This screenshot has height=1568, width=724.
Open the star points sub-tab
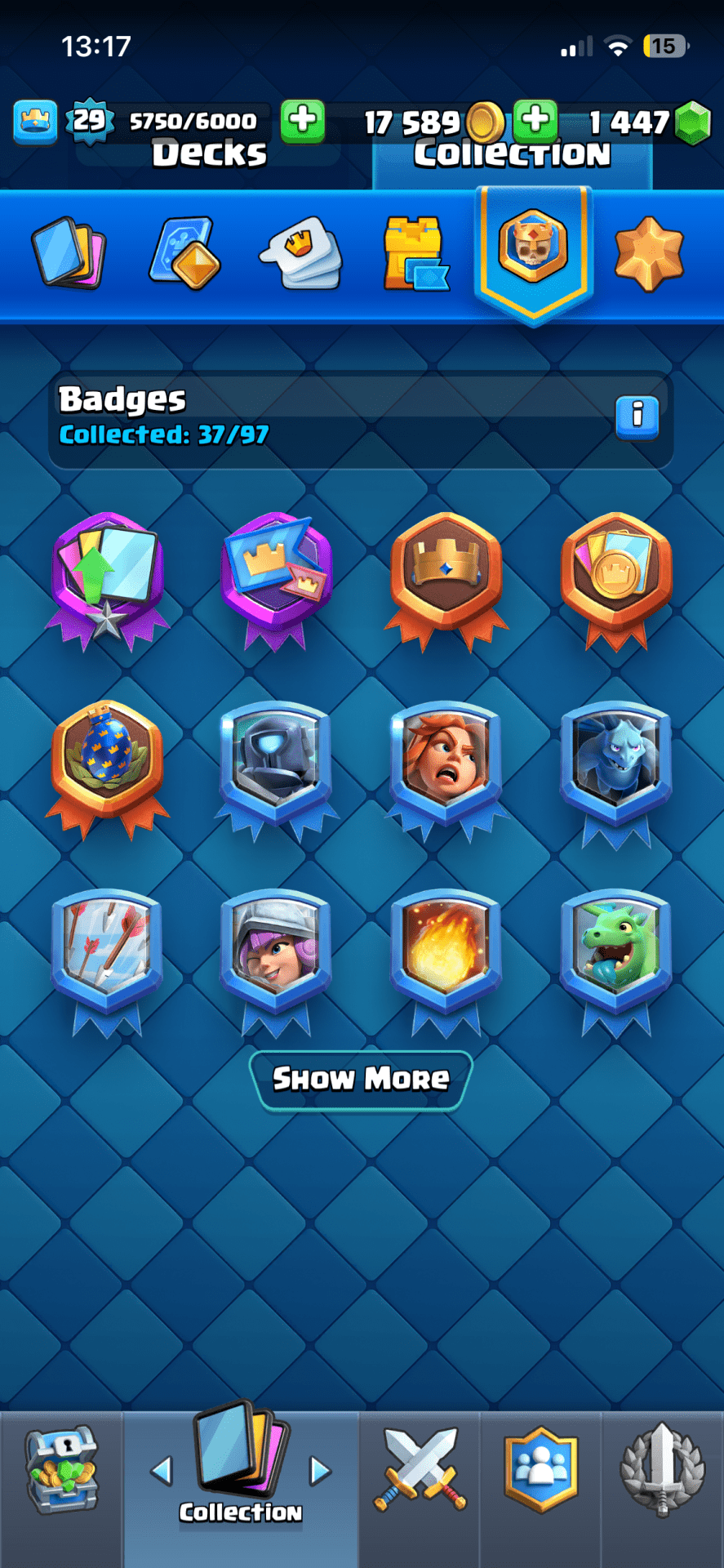[x=649, y=253]
